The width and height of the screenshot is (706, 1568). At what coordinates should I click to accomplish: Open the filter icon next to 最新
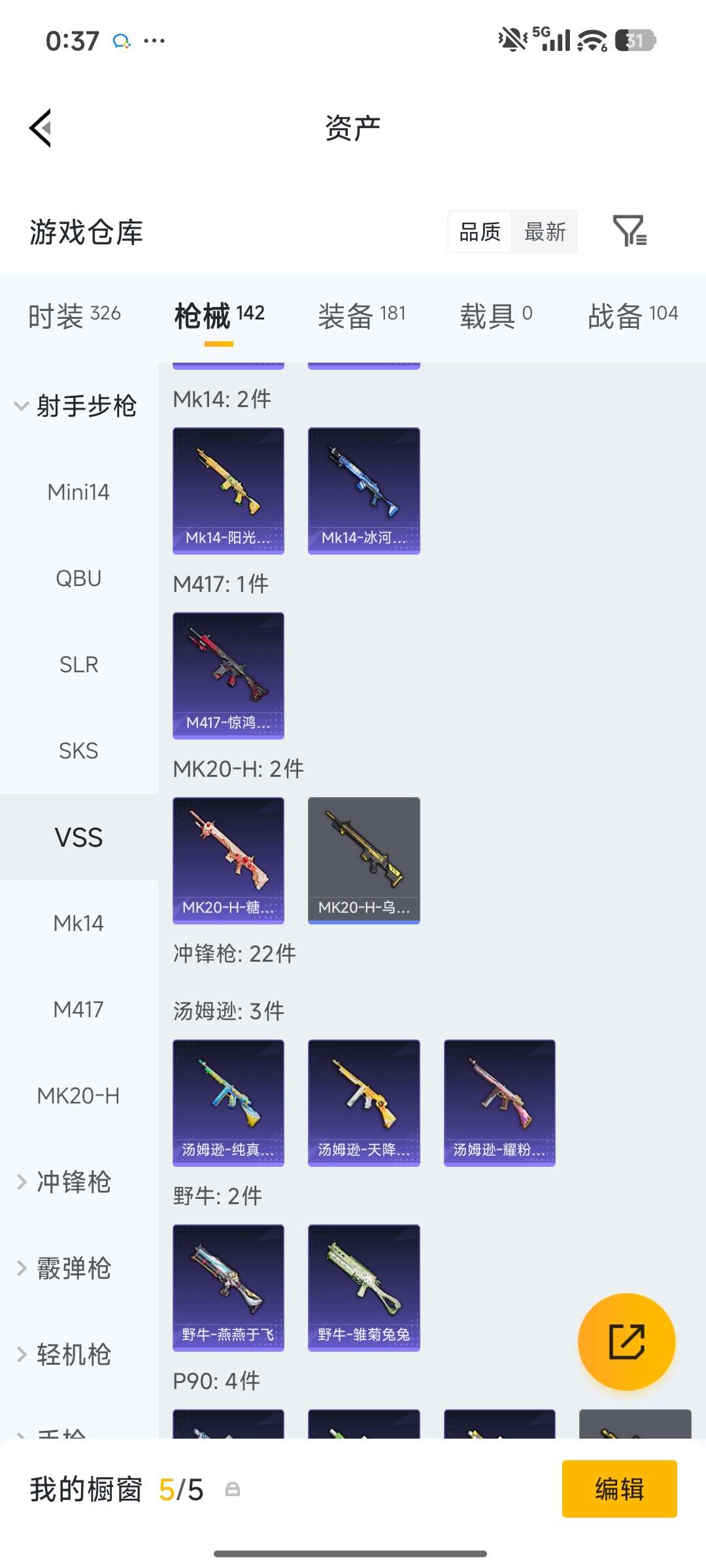coord(629,231)
